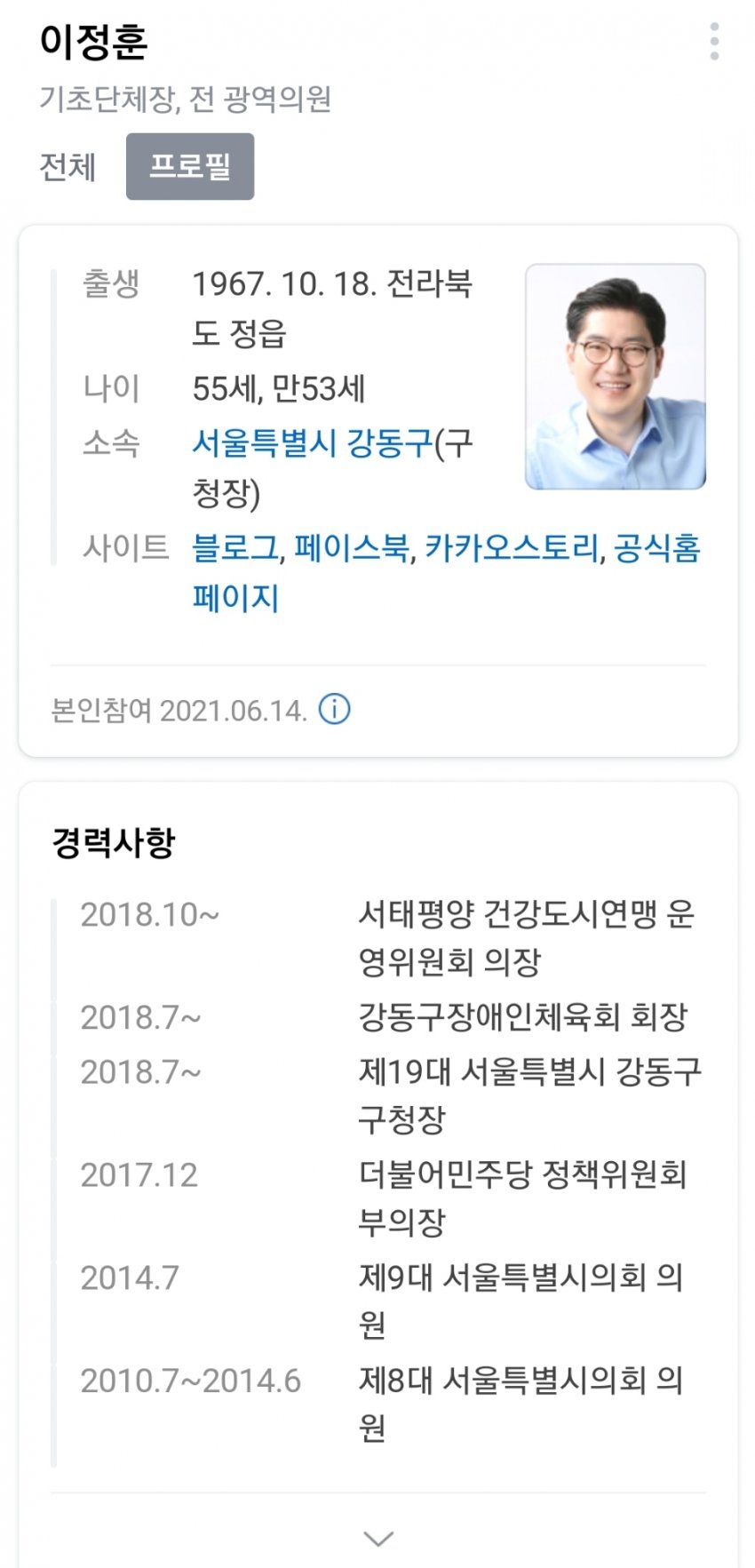
Task: Open the 블로그 site link
Action: click(x=235, y=548)
